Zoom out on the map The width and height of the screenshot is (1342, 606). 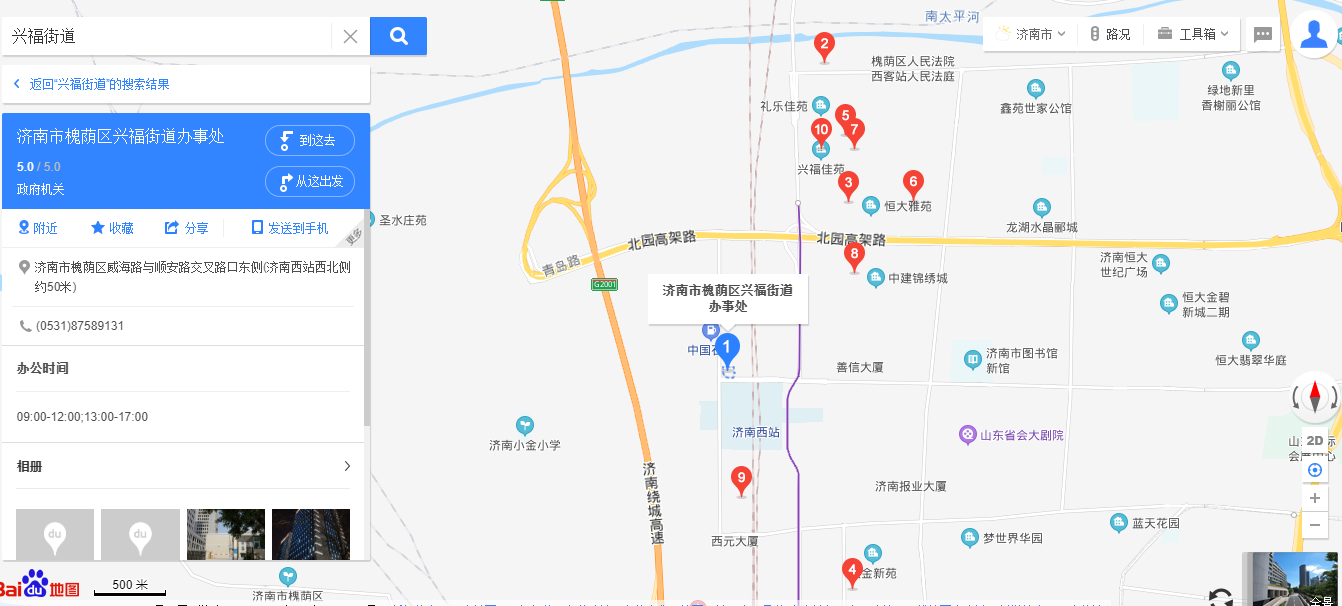[1315, 524]
